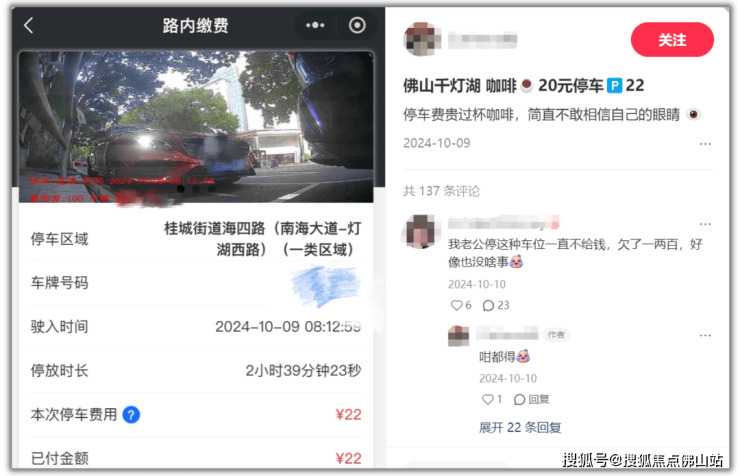Expand 展开 22 条回复
This screenshot has height=476, width=740.
point(519,427)
